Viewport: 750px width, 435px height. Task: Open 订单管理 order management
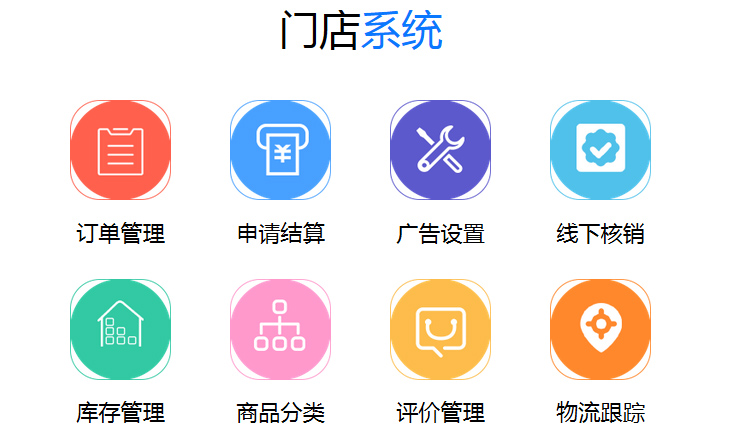pos(120,150)
